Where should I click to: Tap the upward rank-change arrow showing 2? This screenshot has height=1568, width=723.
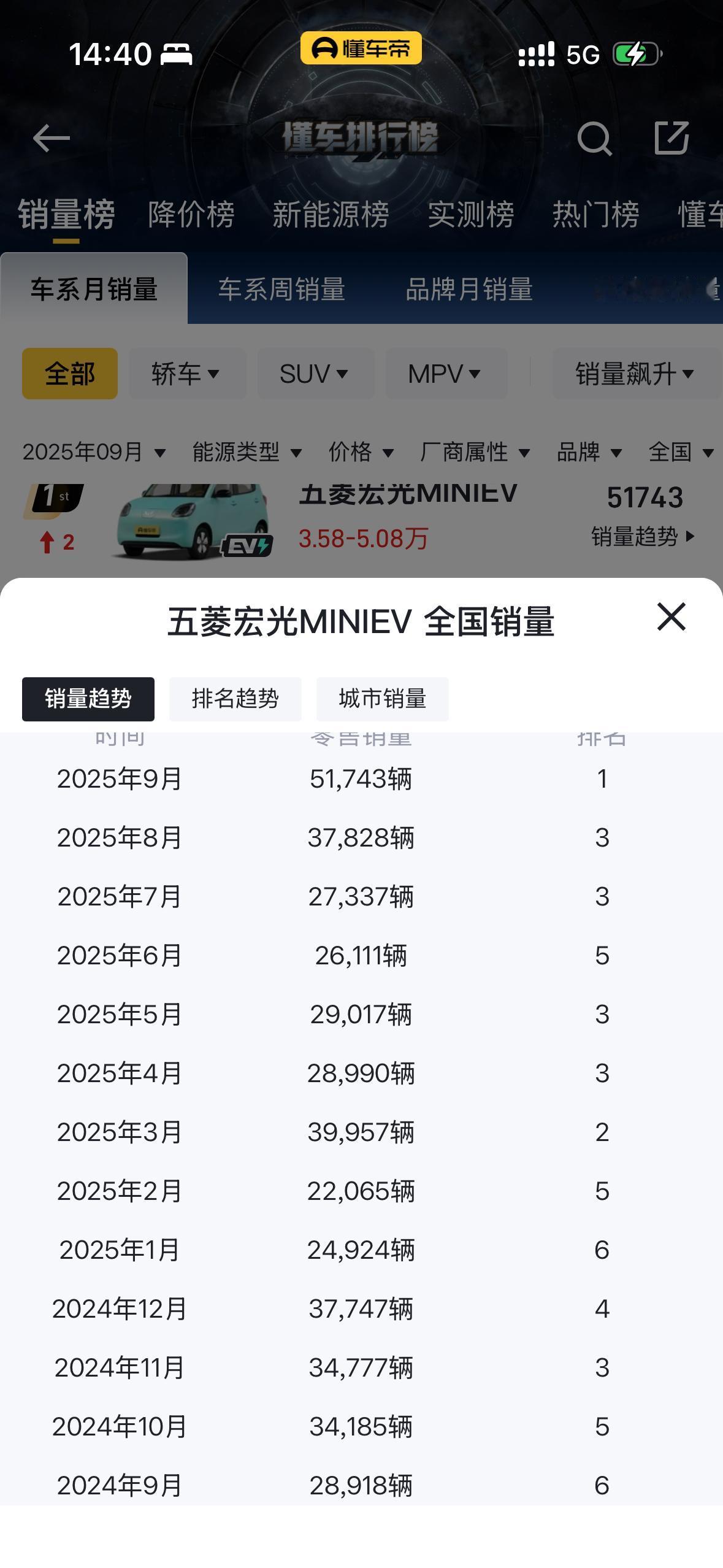[55, 542]
